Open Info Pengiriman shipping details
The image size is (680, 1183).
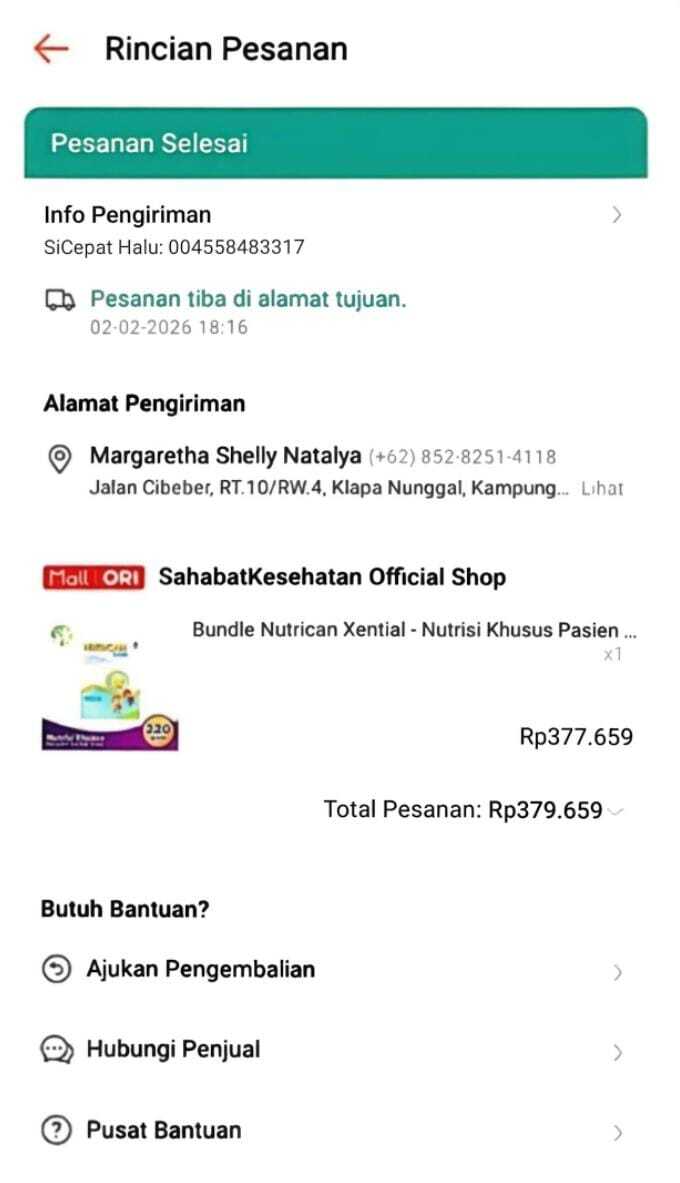tap(617, 214)
